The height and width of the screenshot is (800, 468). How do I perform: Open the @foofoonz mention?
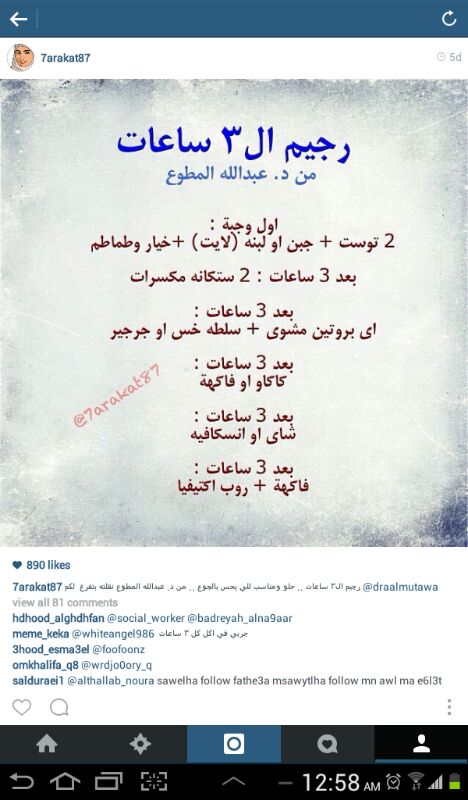coord(118,649)
